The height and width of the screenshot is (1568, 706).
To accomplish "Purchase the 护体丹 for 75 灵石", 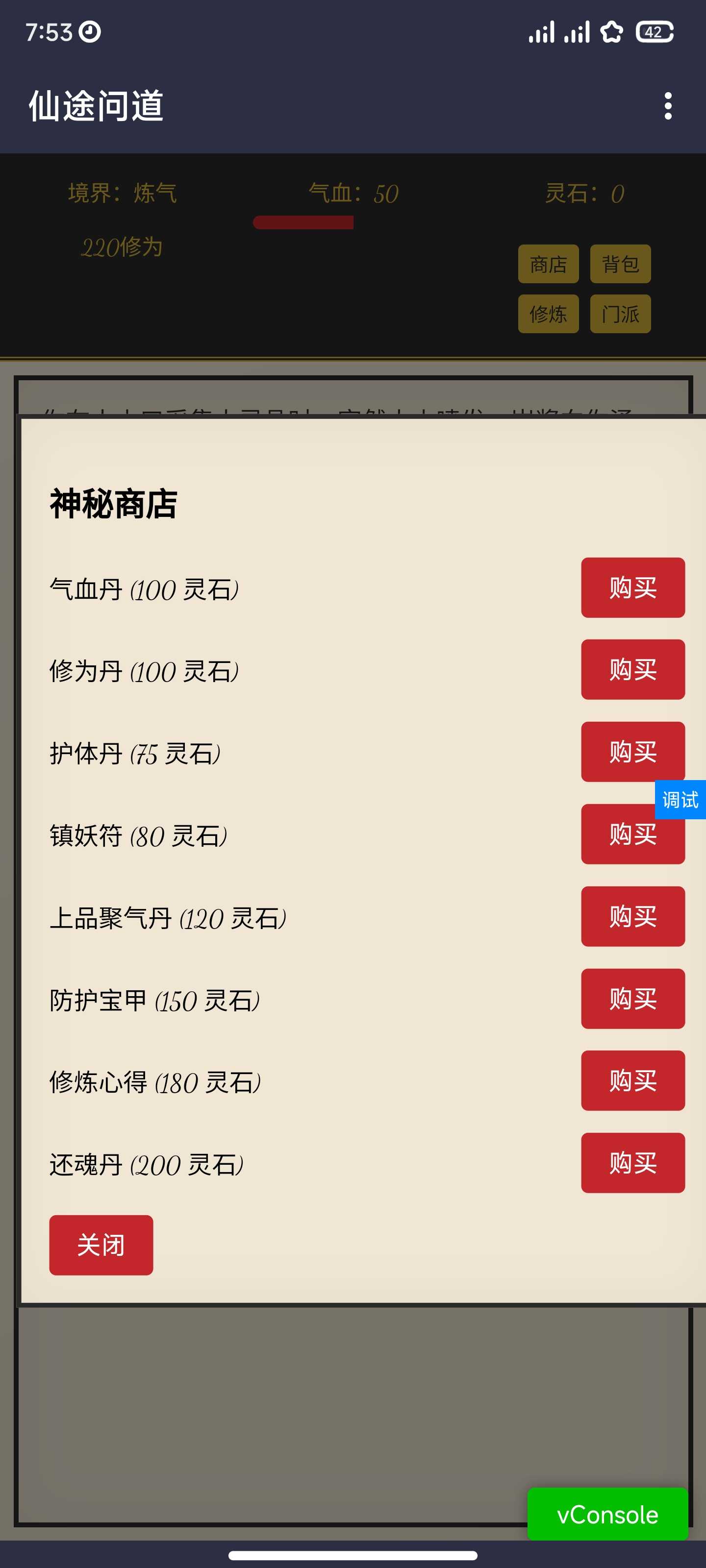I will click(x=633, y=752).
